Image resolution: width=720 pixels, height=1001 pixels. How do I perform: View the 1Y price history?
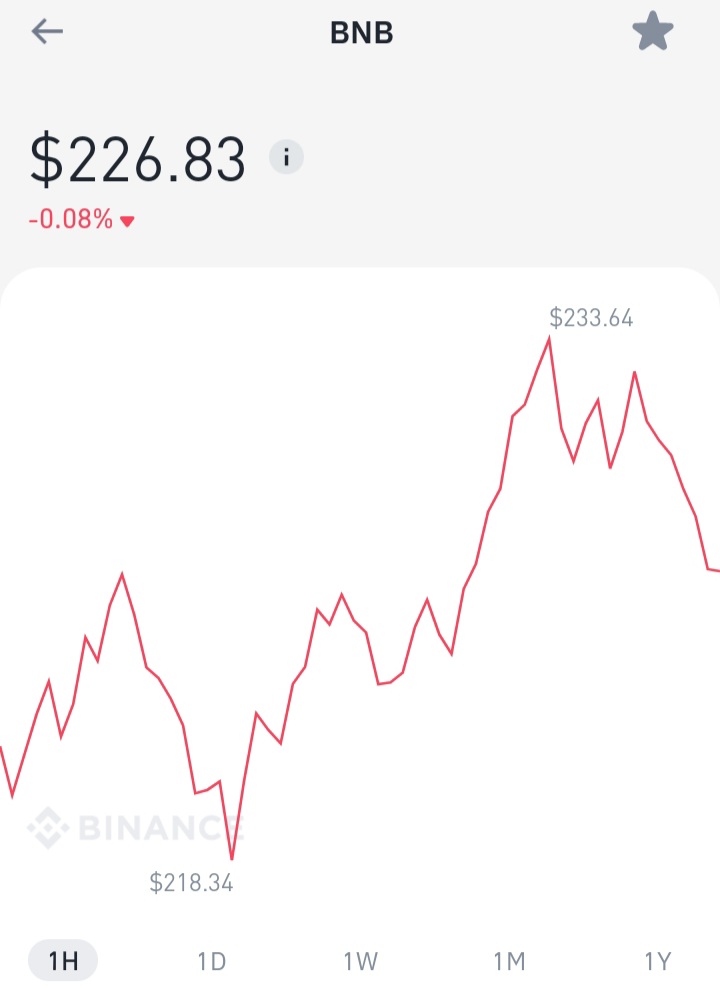click(657, 962)
